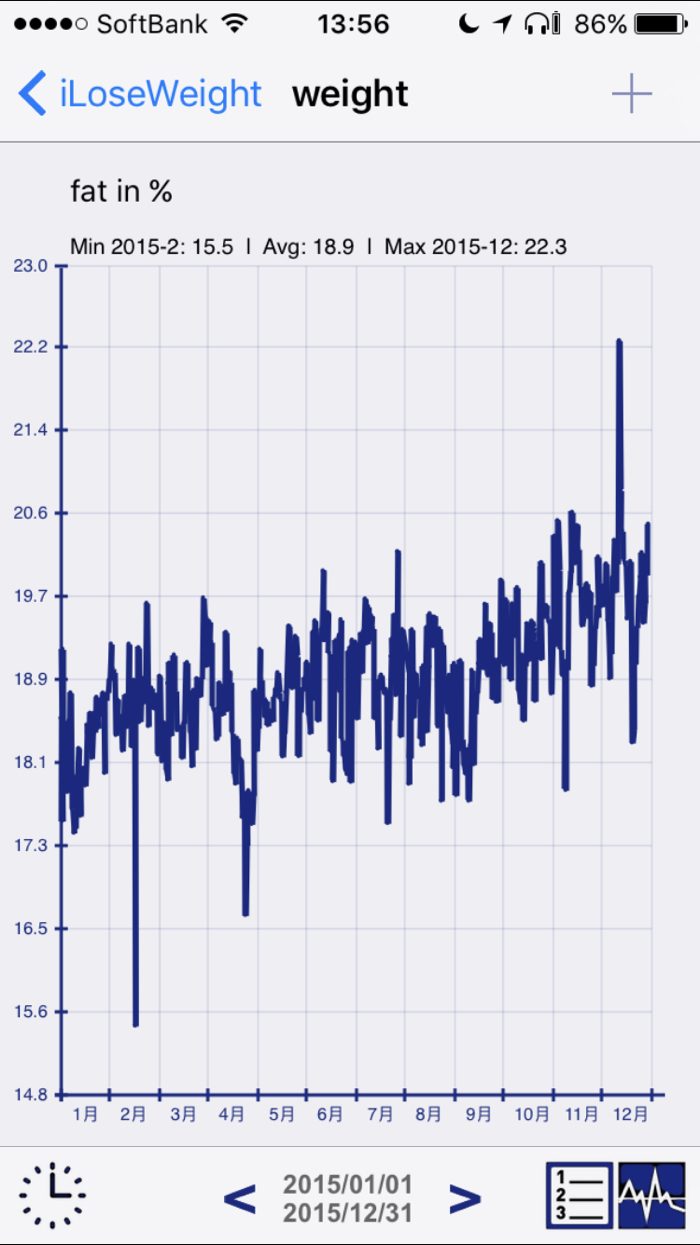700x1245 pixels.
Task: Open the clock time range icon
Action: (52, 1195)
